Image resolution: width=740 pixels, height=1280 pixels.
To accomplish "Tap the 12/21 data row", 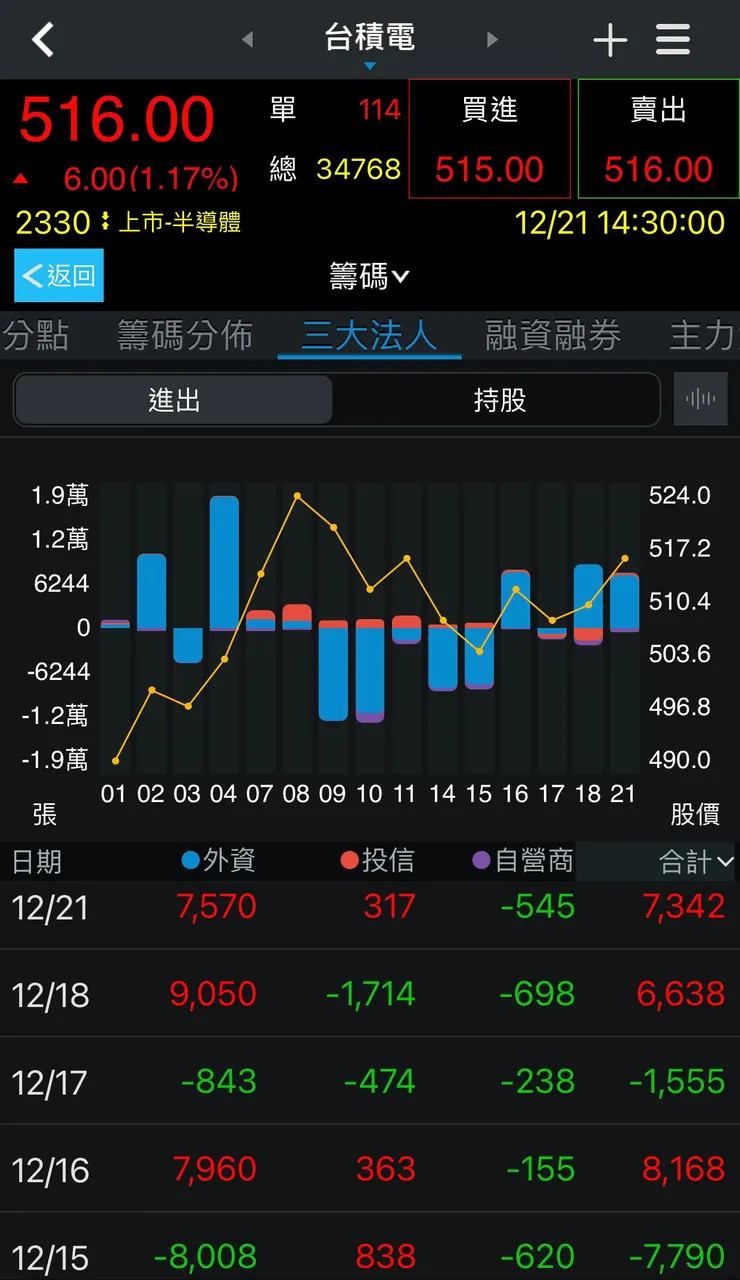I will pyautogui.click(x=370, y=908).
